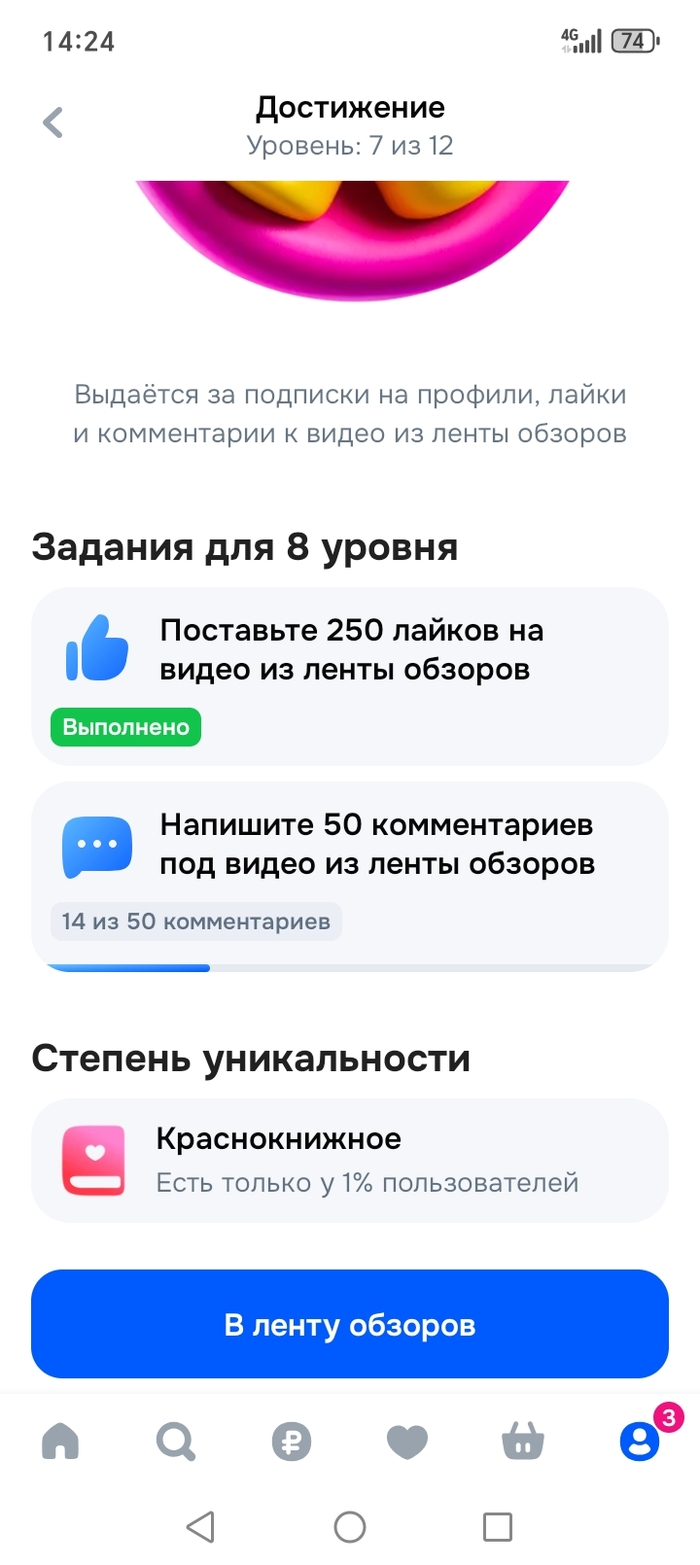Open the 250 likes task card
The height and width of the screenshot is (1565, 700).
pyautogui.click(x=349, y=676)
